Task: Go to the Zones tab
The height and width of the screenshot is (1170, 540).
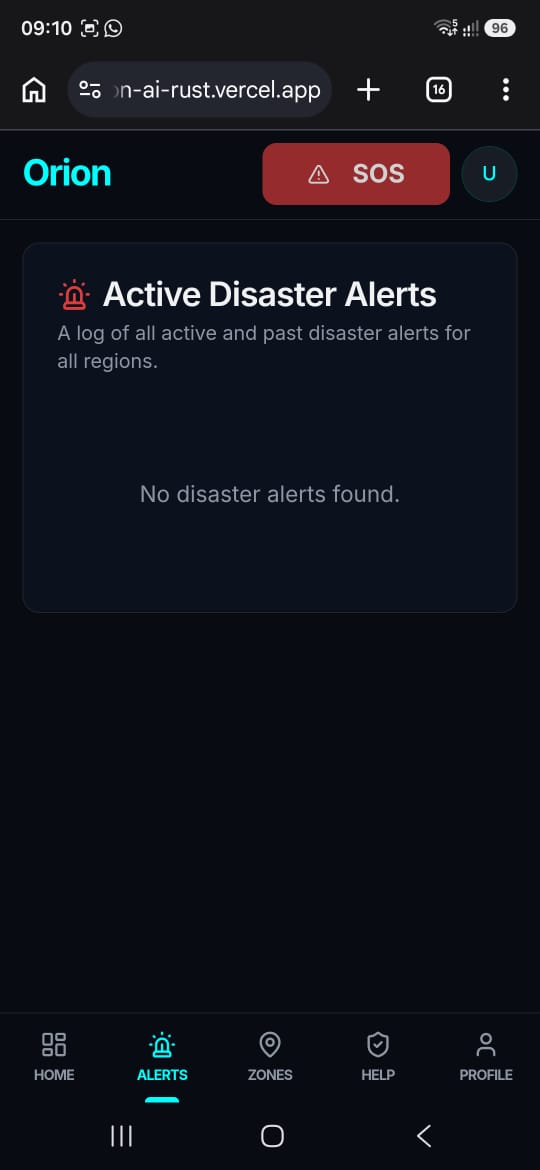Action: pos(270,1056)
